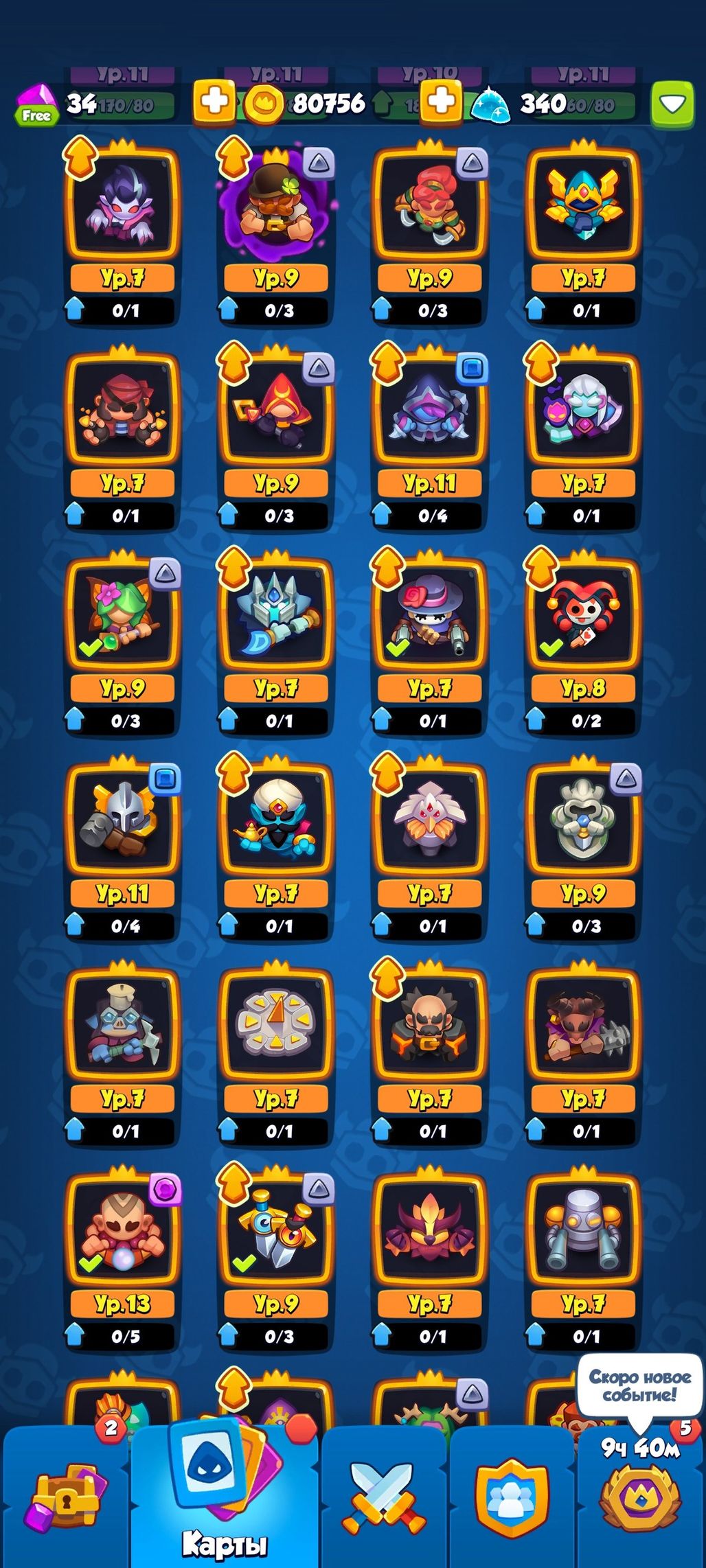Select the eyepatch pirate card
The height and width of the screenshot is (1568, 706).
(123, 411)
